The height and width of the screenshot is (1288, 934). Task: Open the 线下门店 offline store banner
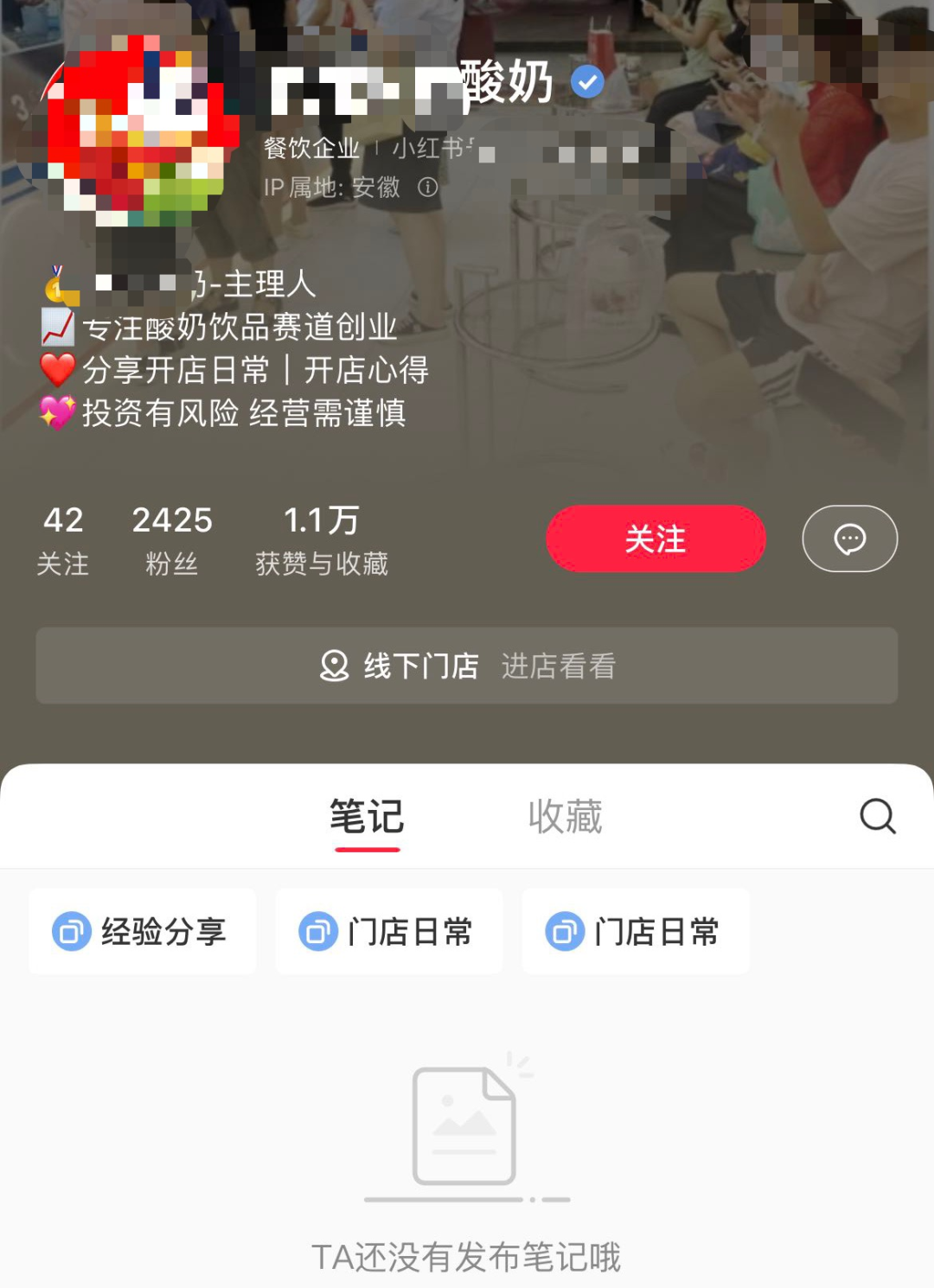pyautogui.click(x=467, y=666)
